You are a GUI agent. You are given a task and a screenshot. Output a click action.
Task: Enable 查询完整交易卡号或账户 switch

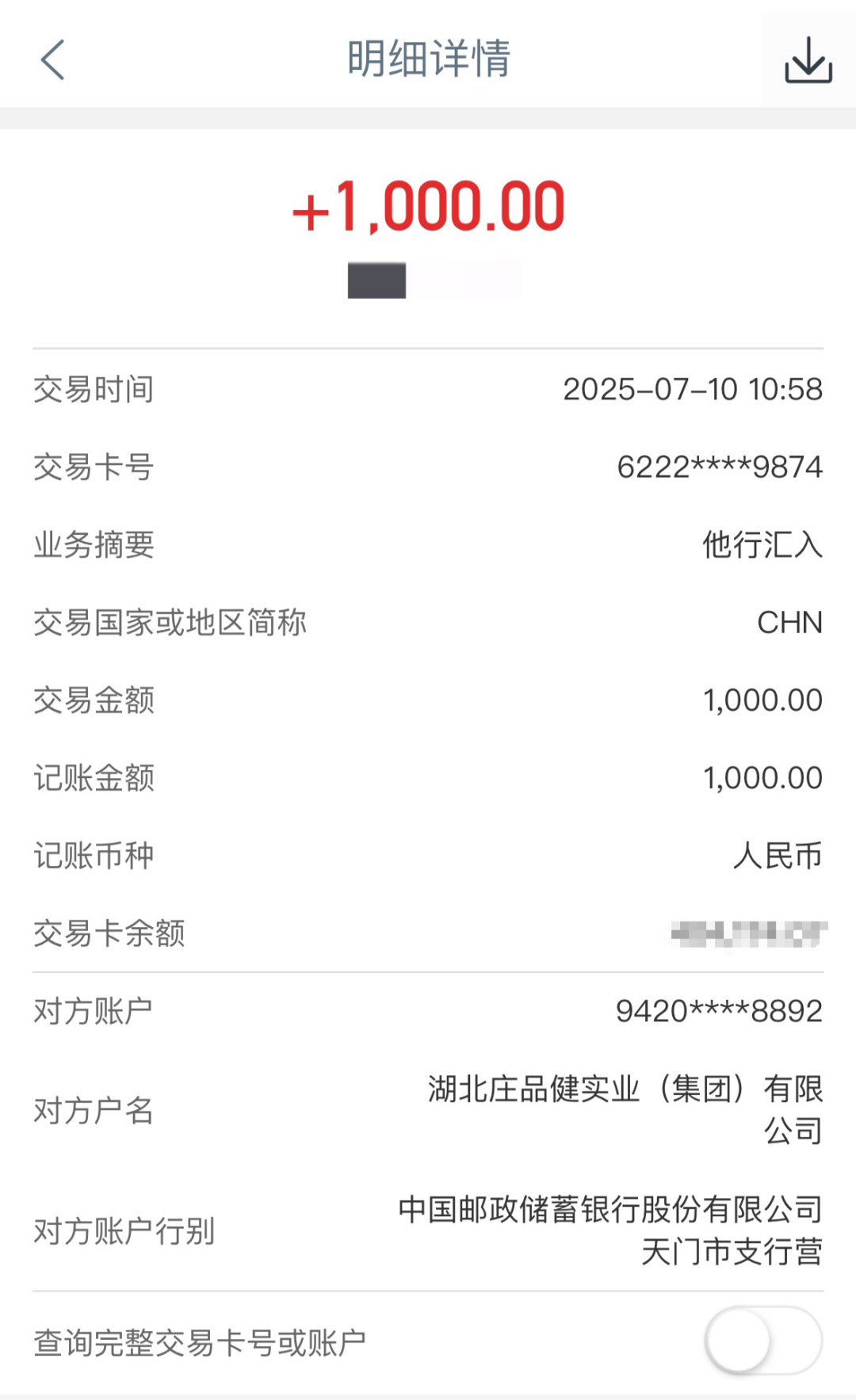coord(762,1341)
